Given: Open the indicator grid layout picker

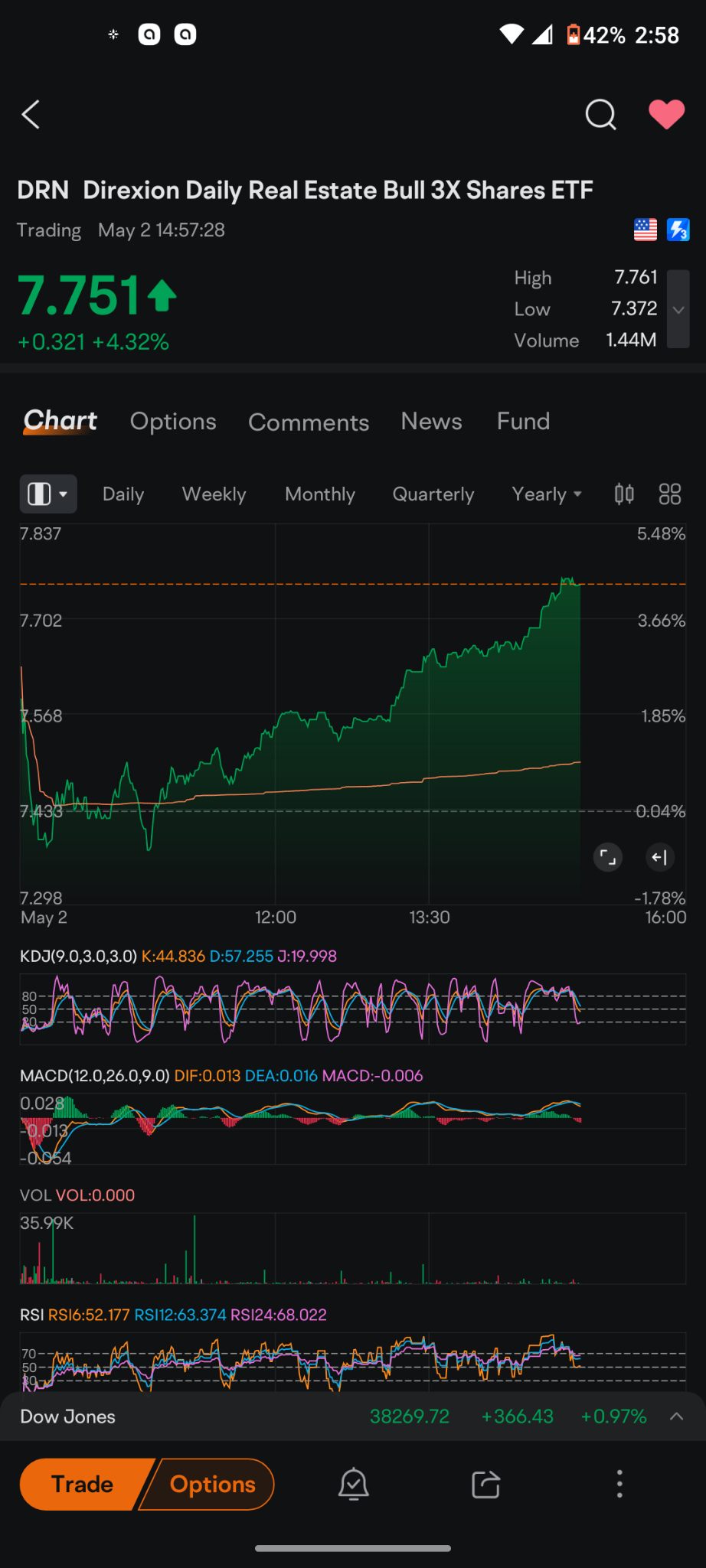Looking at the screenshot, I should 670,494.
